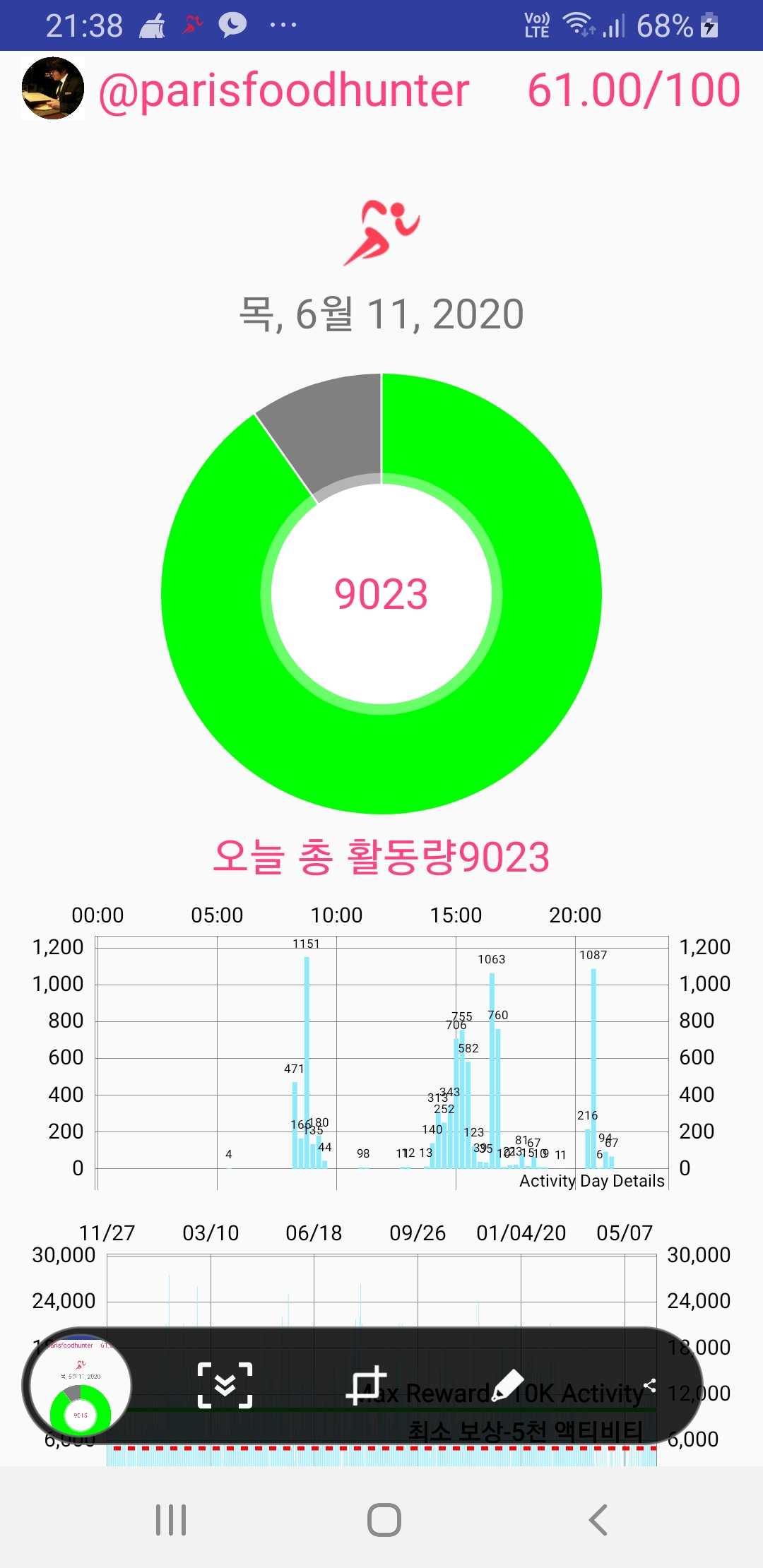The height and width of the screenshot is (1568, 763).
Task: Draw on the screenshot with pencil tool
Action: [507, 1386]
